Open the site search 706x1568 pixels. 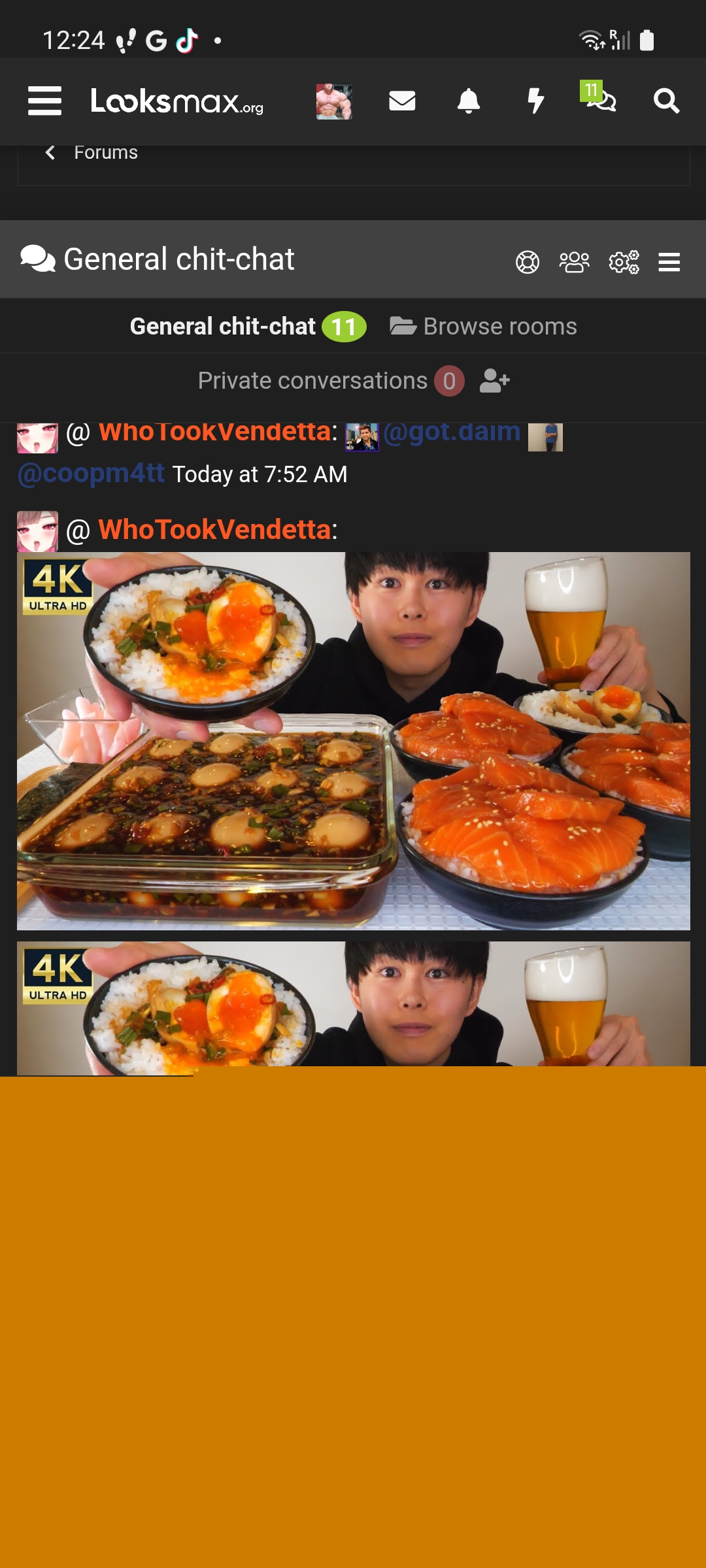point(666,101)
